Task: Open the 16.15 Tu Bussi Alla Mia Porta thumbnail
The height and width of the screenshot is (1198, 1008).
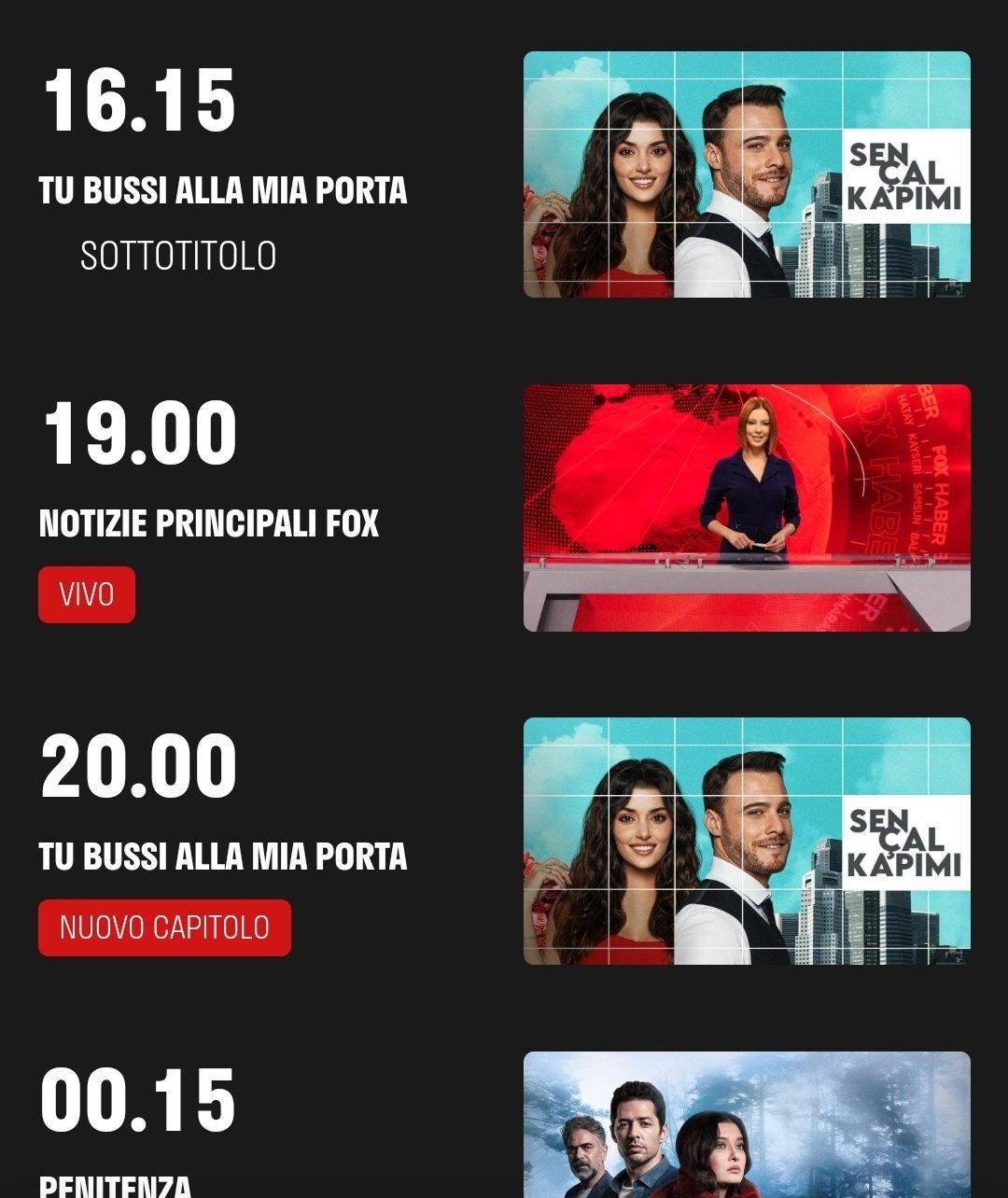Action: click(747, 174)
